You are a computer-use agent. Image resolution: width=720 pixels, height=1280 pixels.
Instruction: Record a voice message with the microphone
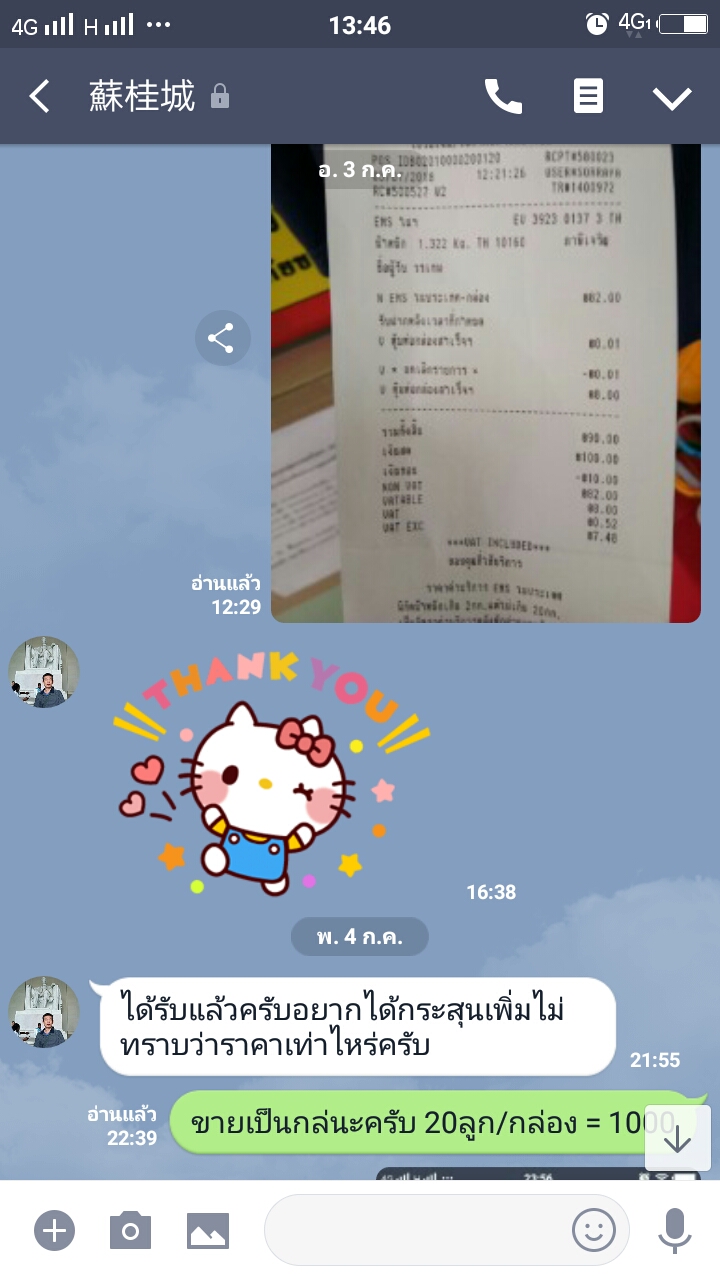[x=674, y=1230]
